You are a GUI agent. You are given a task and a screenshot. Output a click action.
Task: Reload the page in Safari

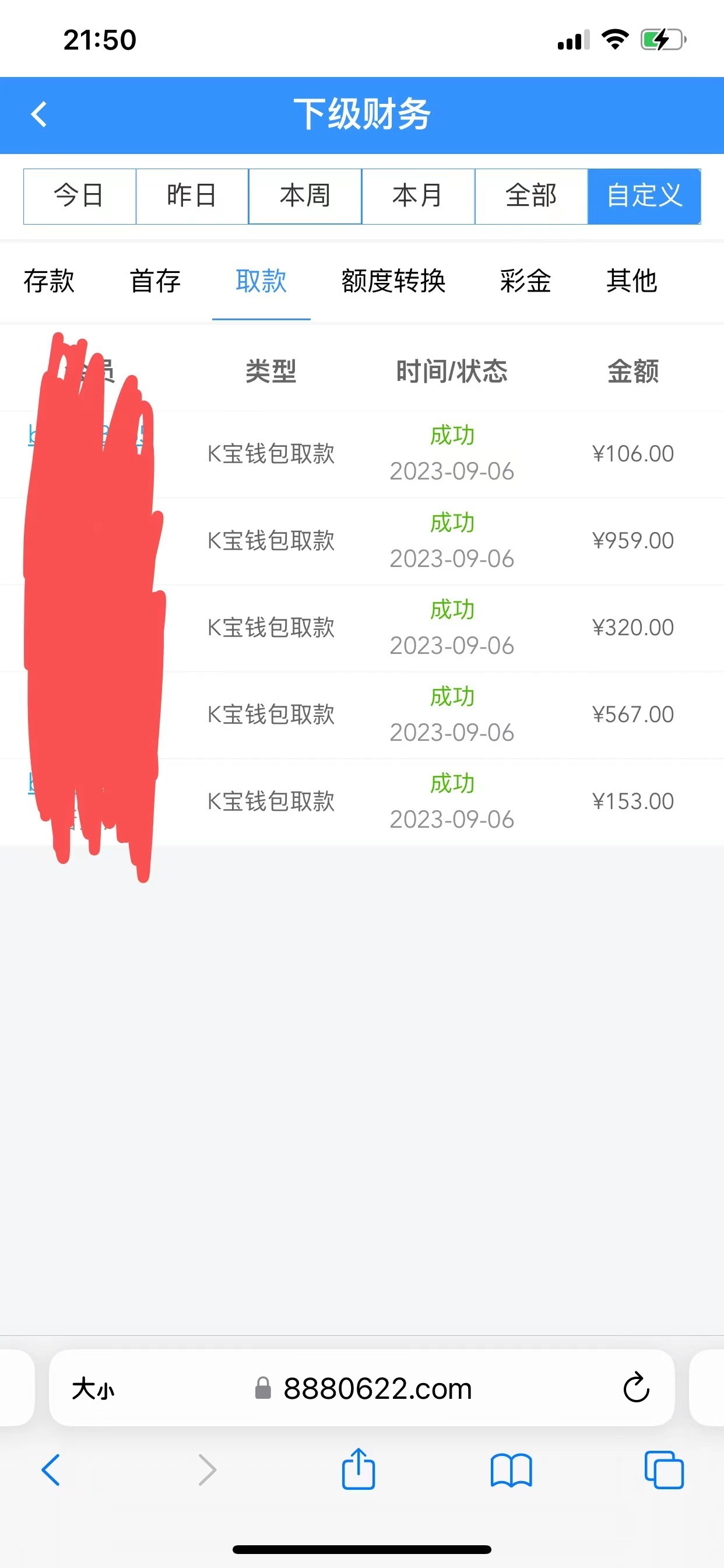coord(637,1388)
